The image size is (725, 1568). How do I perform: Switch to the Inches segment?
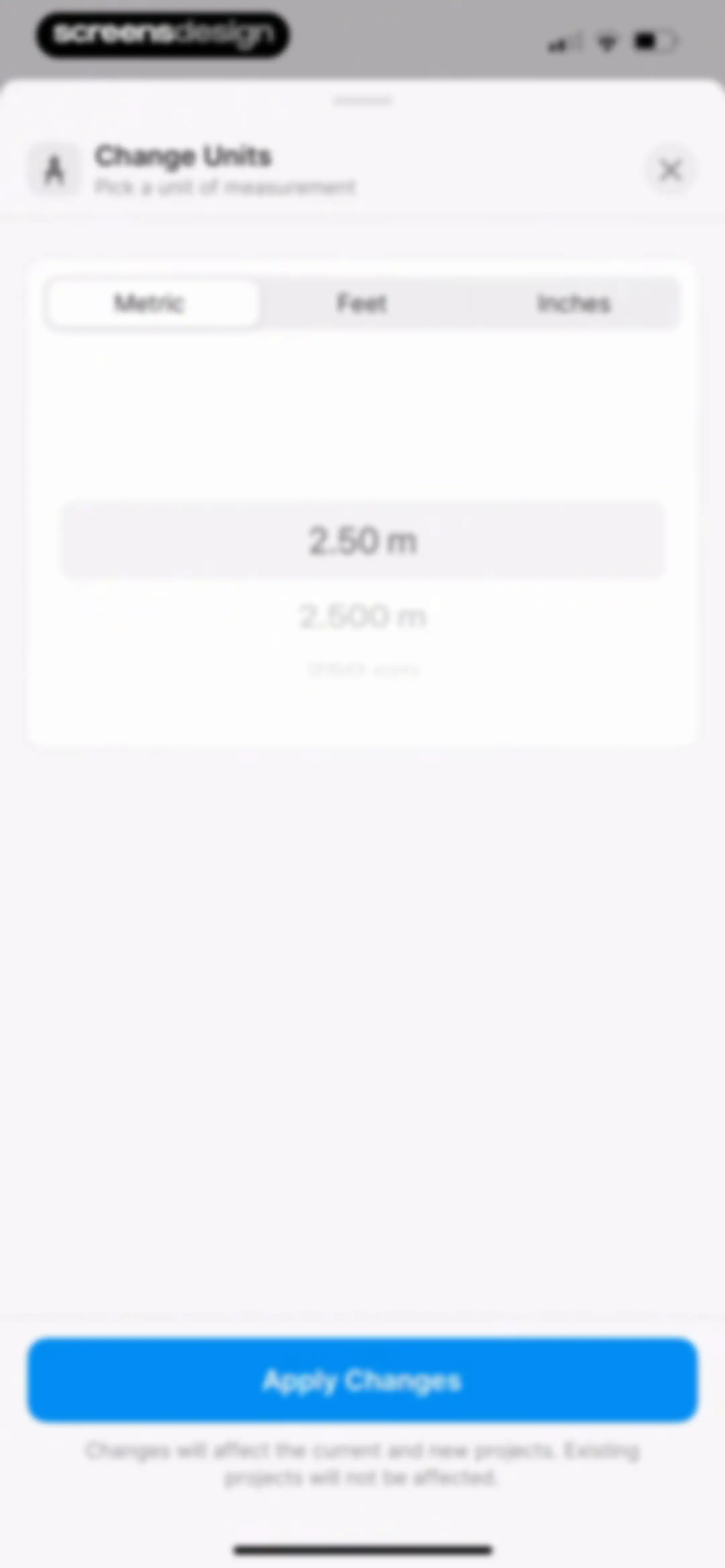(x=573, y=303)
